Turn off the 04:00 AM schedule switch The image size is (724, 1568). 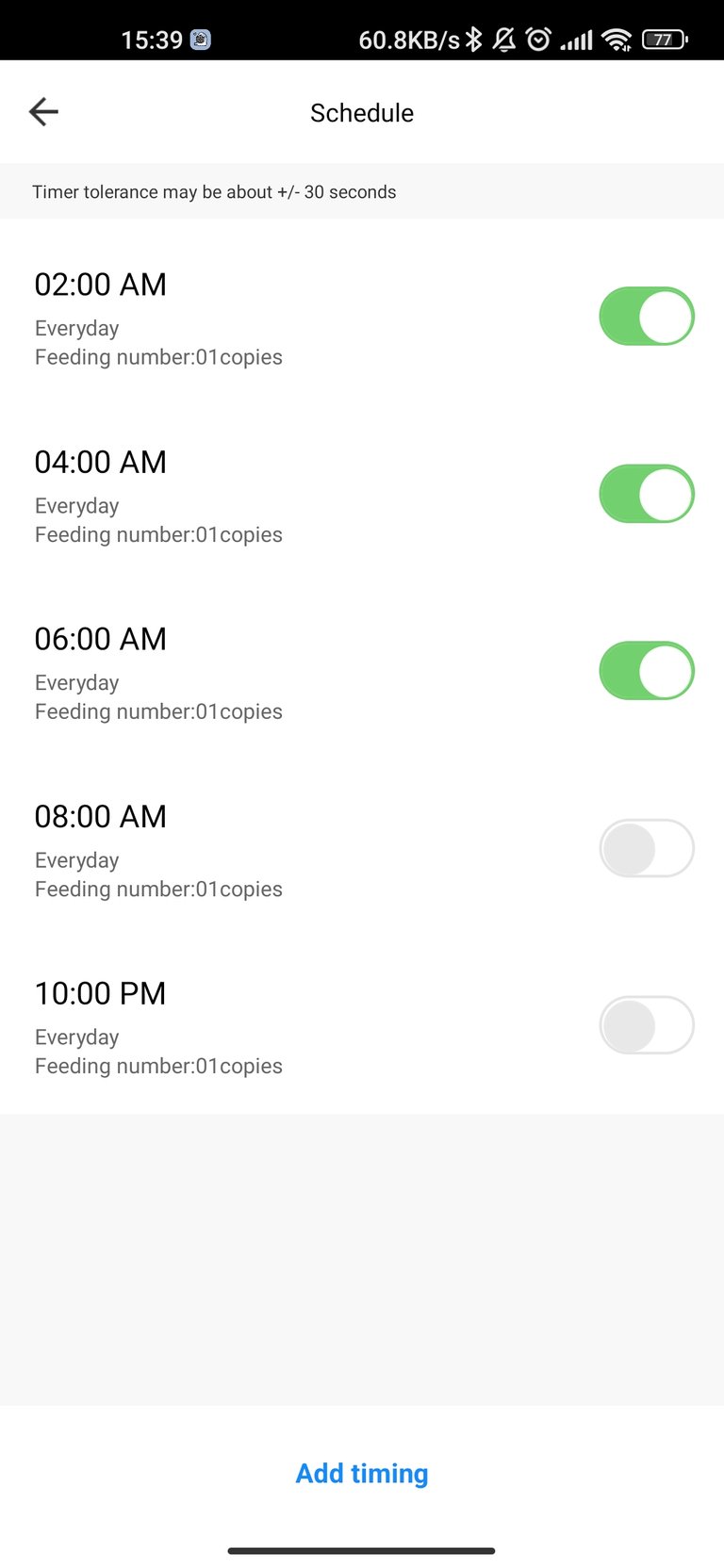point(647,494)
